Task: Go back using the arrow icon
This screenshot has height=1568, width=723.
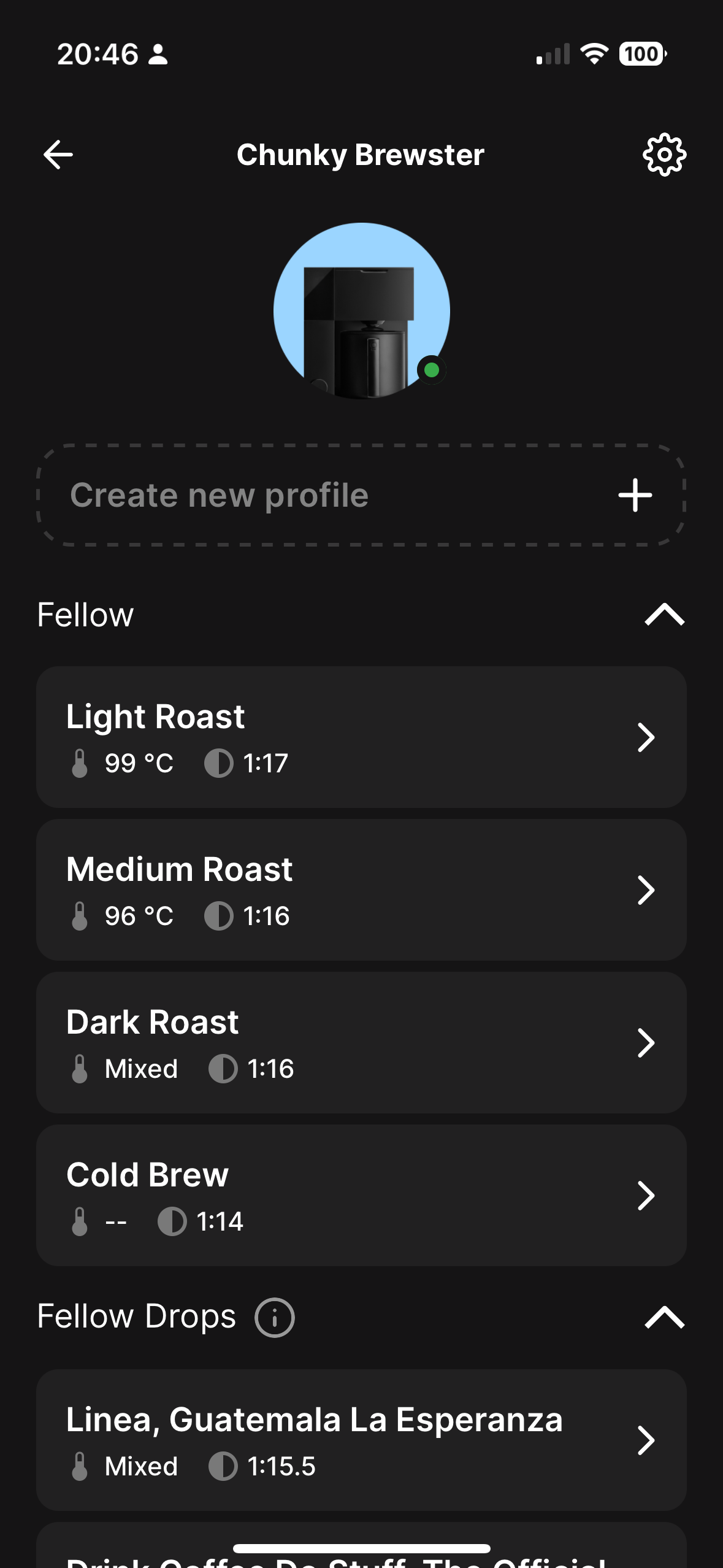Action: (58, 155)
